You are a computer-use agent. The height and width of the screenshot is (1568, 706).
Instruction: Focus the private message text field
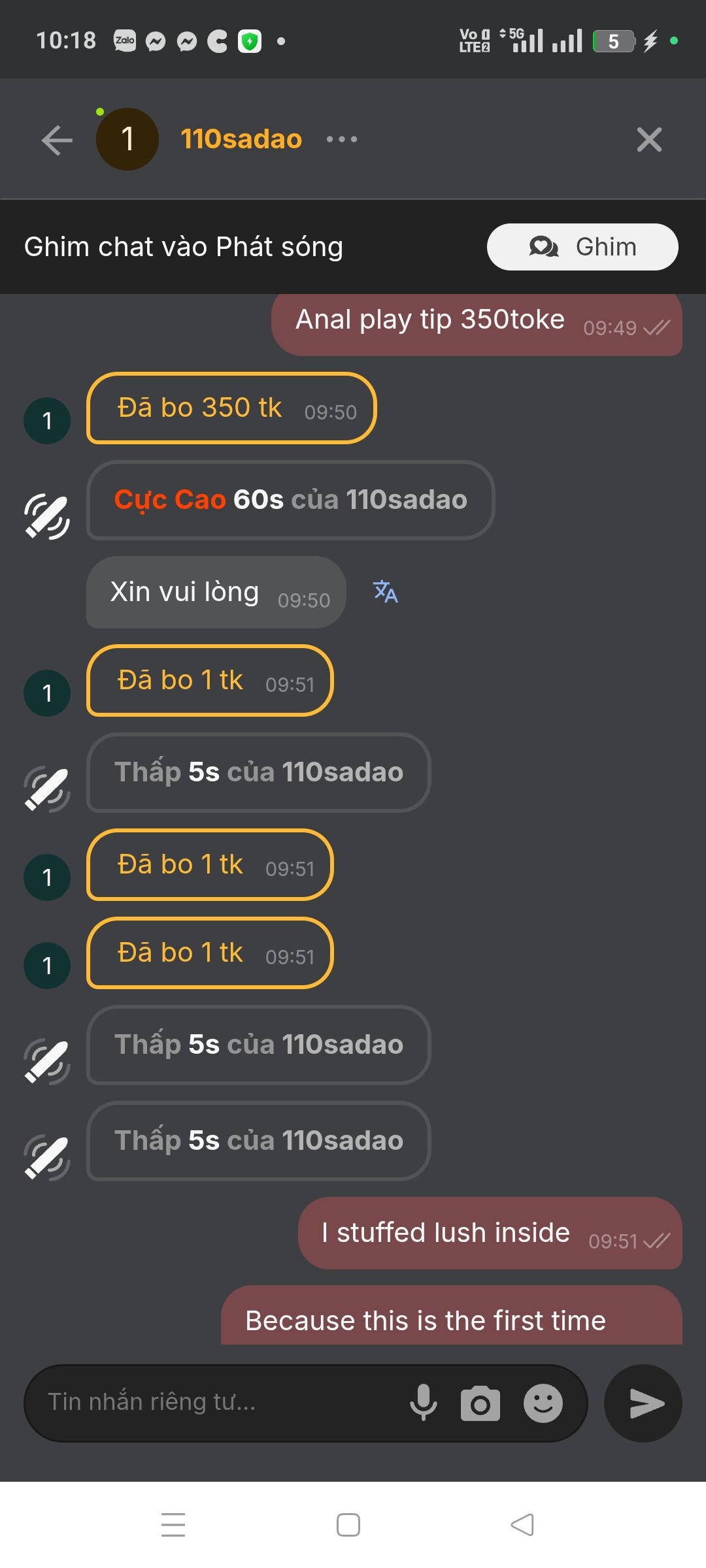point(216,1403)
